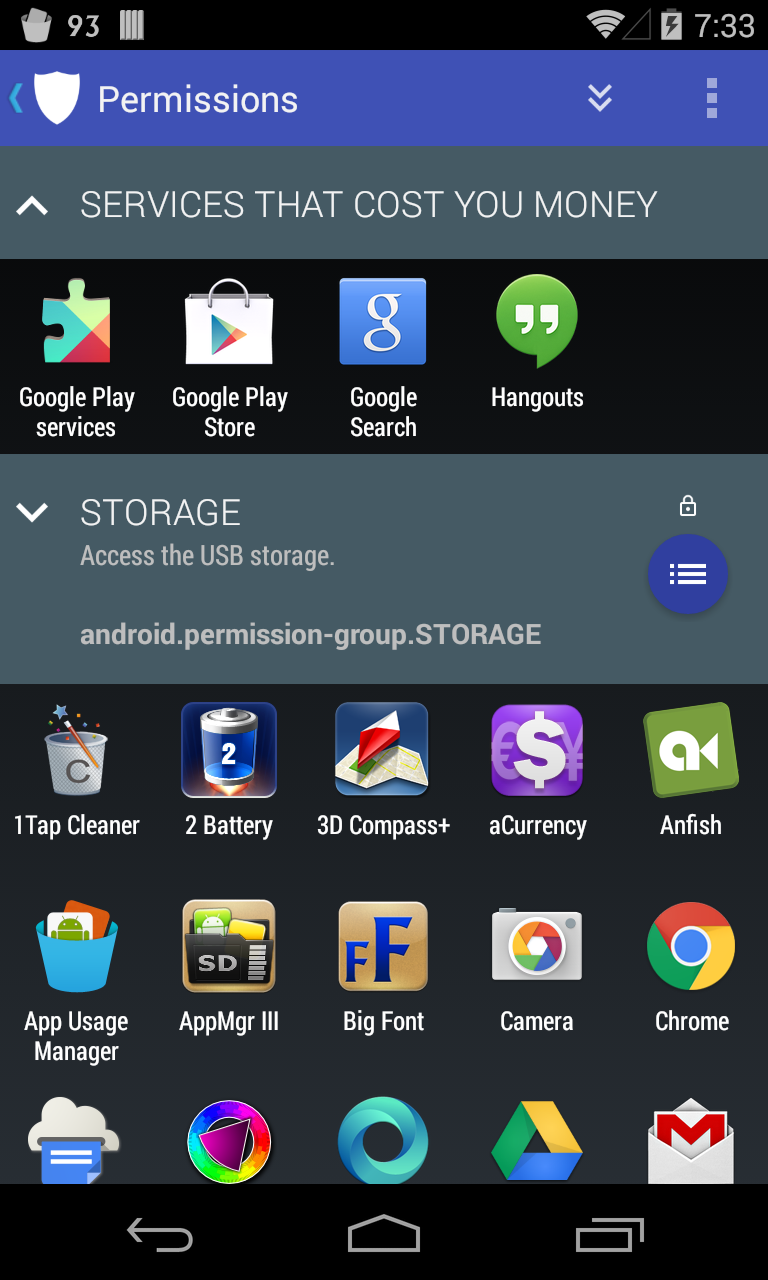
Task: Open Google Play services app entry
Action: (76, 321)
